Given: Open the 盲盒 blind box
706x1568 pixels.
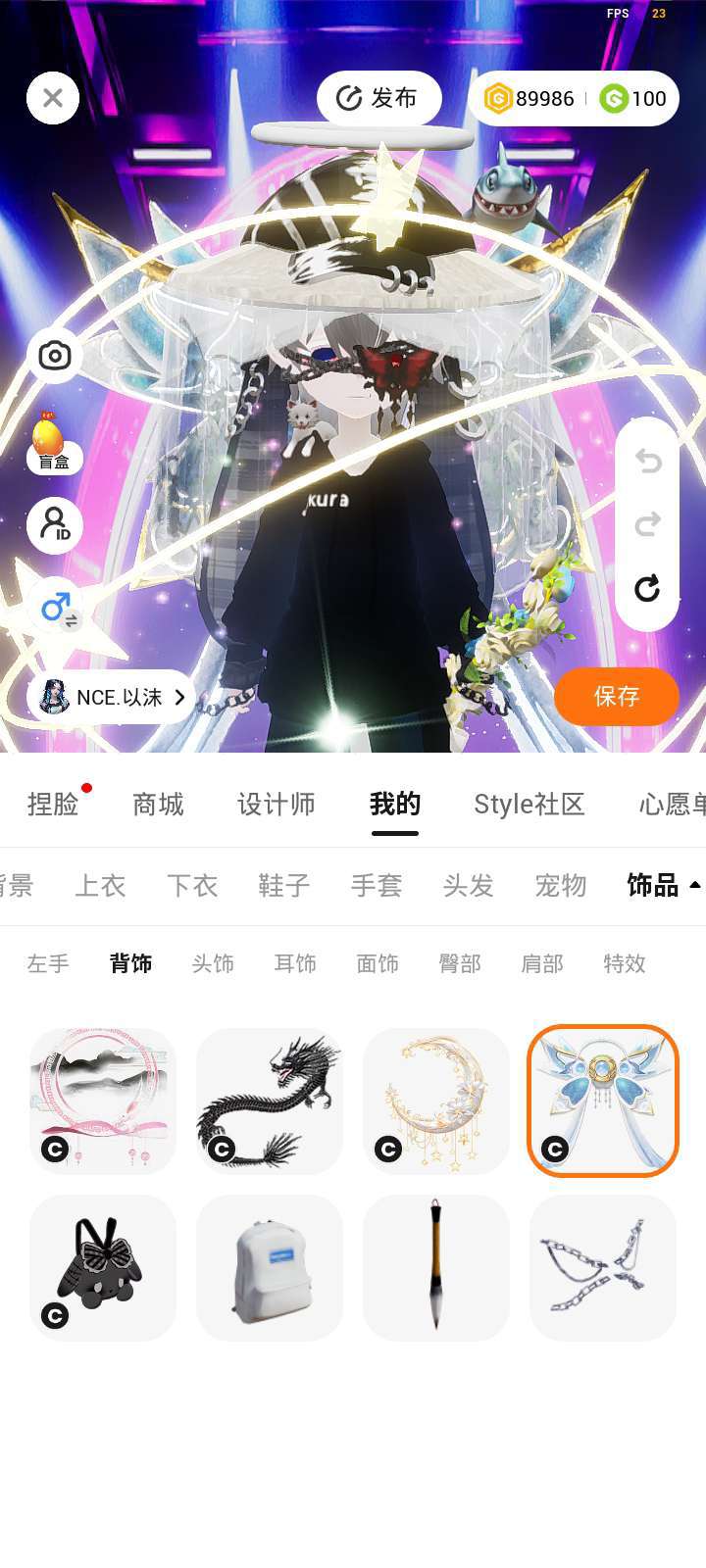Looking at the screenshot, I should [53, 444].
